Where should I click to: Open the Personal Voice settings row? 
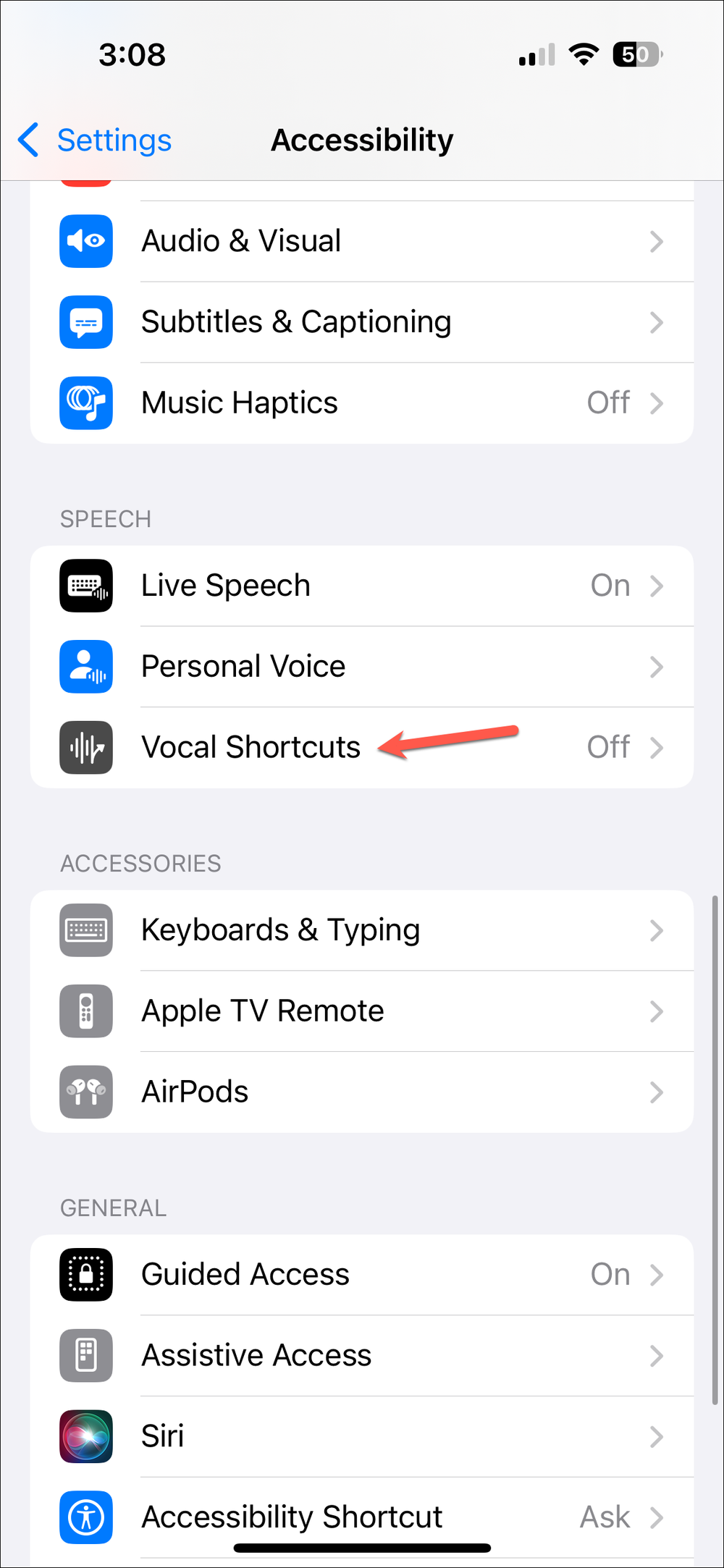[362, 667]
